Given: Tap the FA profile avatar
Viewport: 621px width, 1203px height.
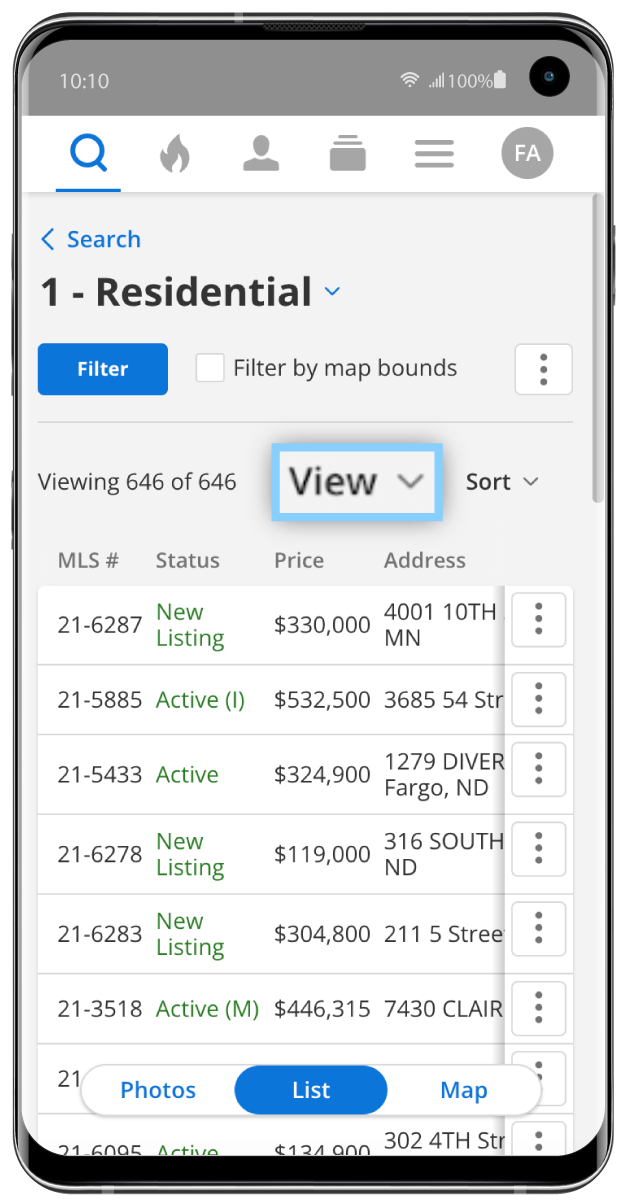Looking at the screenshot, I should click(x=527, y=153).
